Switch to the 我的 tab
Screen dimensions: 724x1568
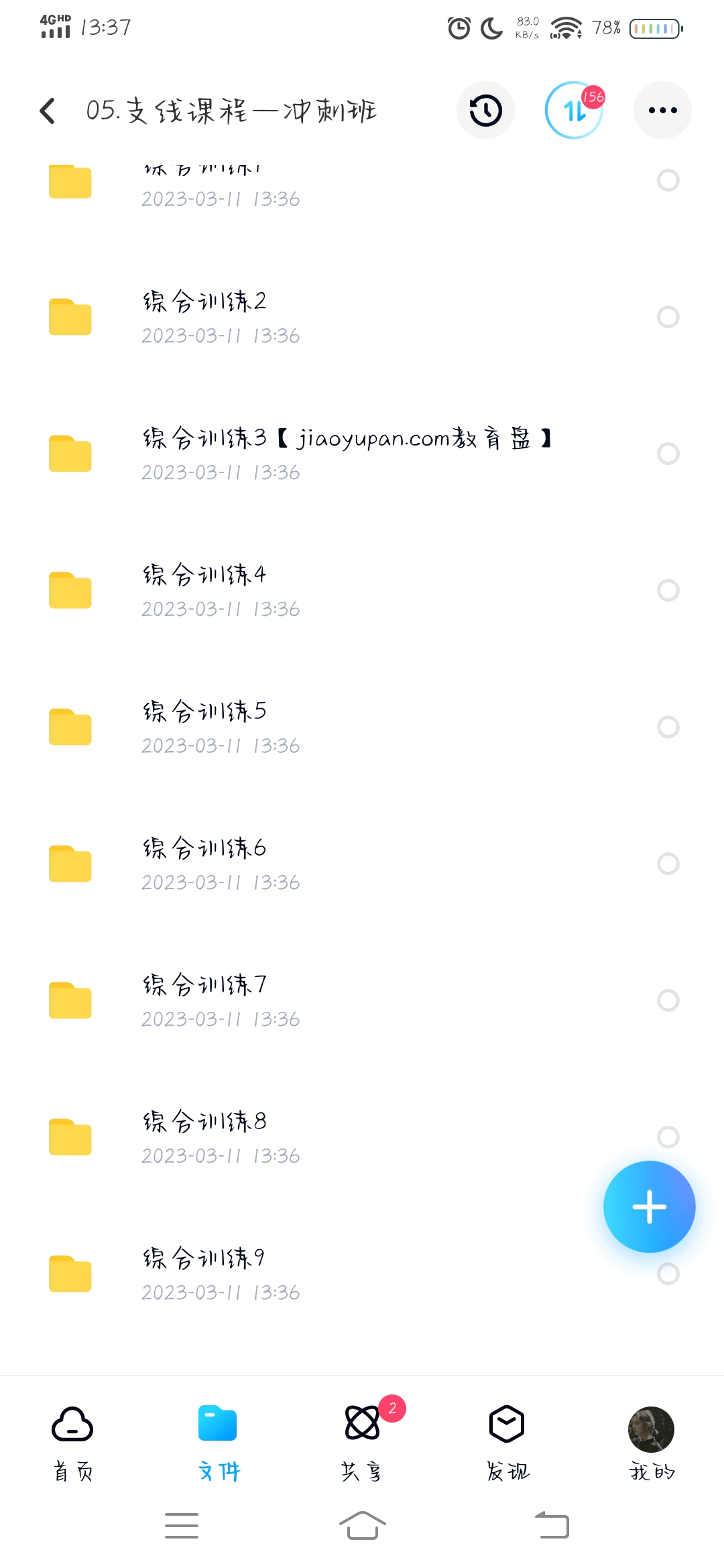651,1441
